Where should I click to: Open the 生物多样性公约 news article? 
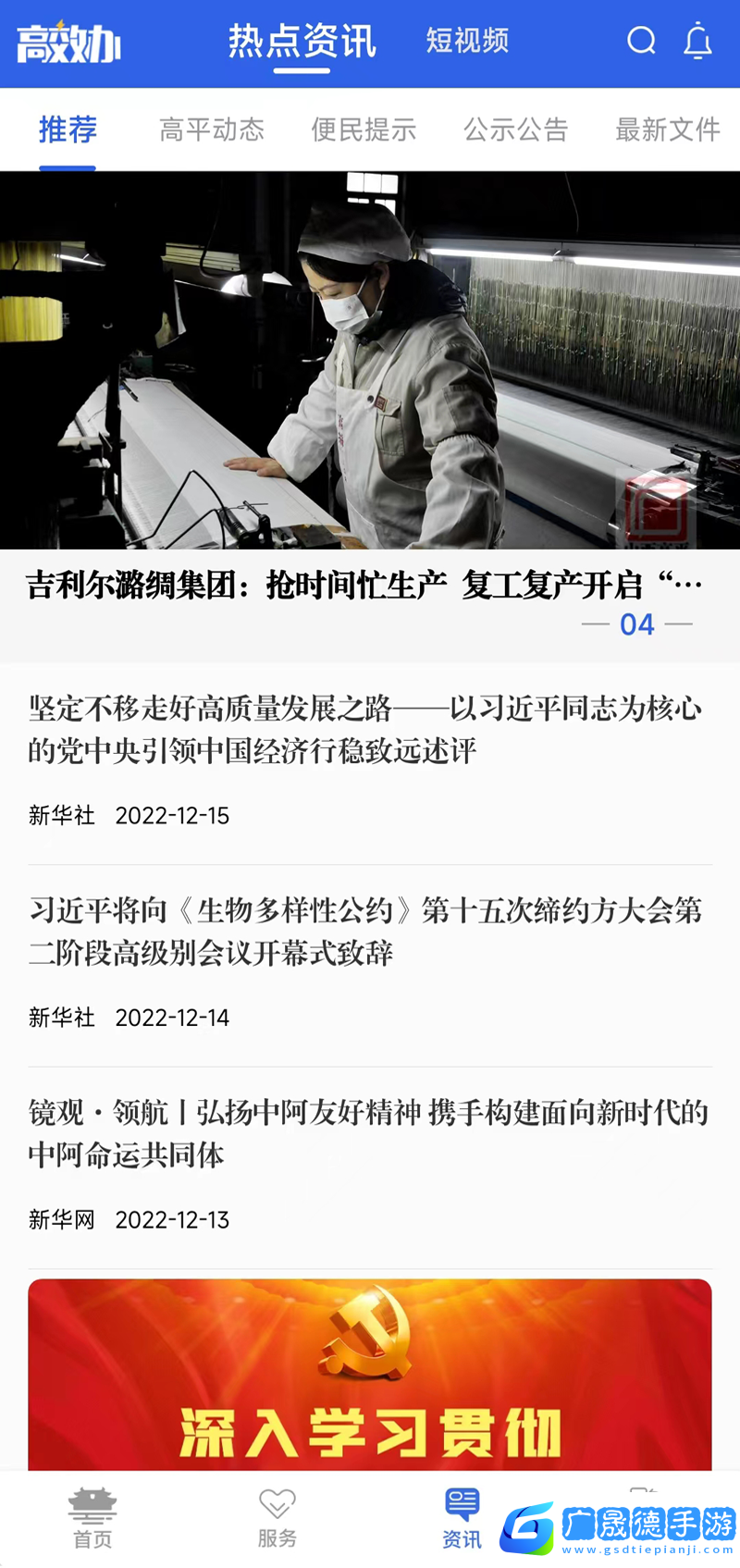(365, 931)
